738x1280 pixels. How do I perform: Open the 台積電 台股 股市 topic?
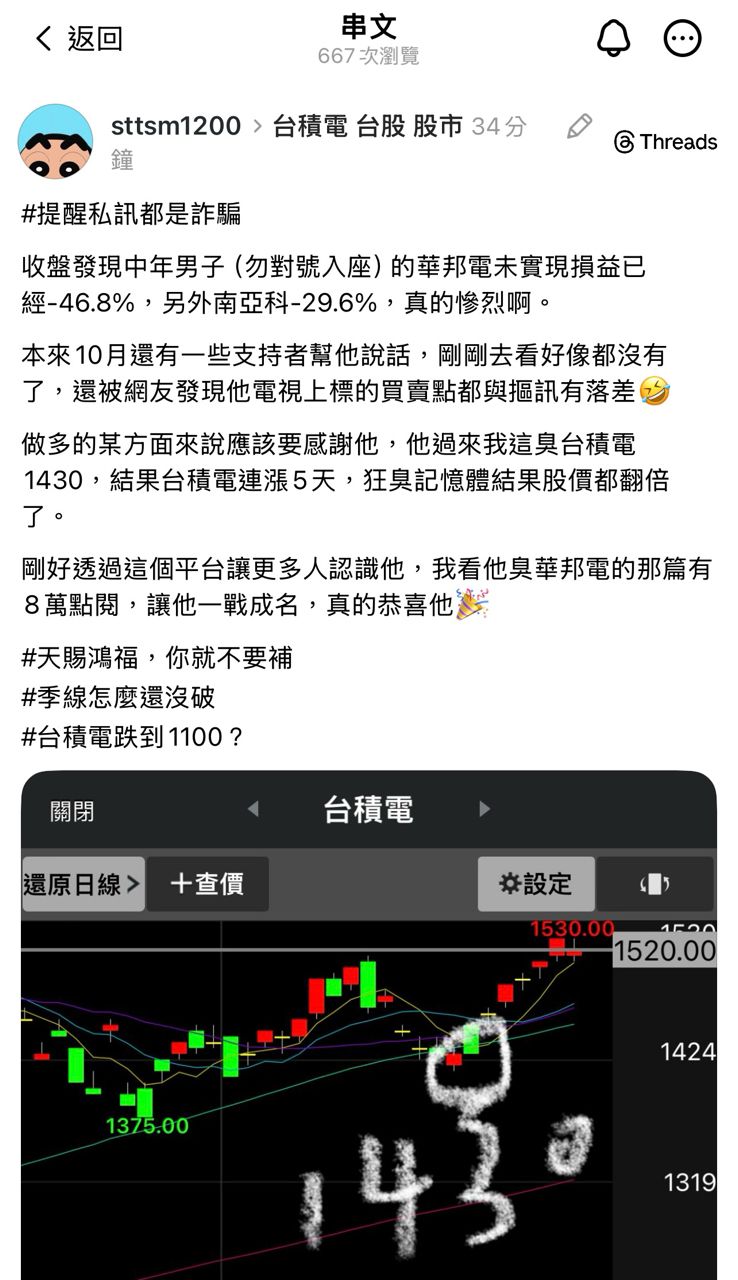click(x=367, y=126)
